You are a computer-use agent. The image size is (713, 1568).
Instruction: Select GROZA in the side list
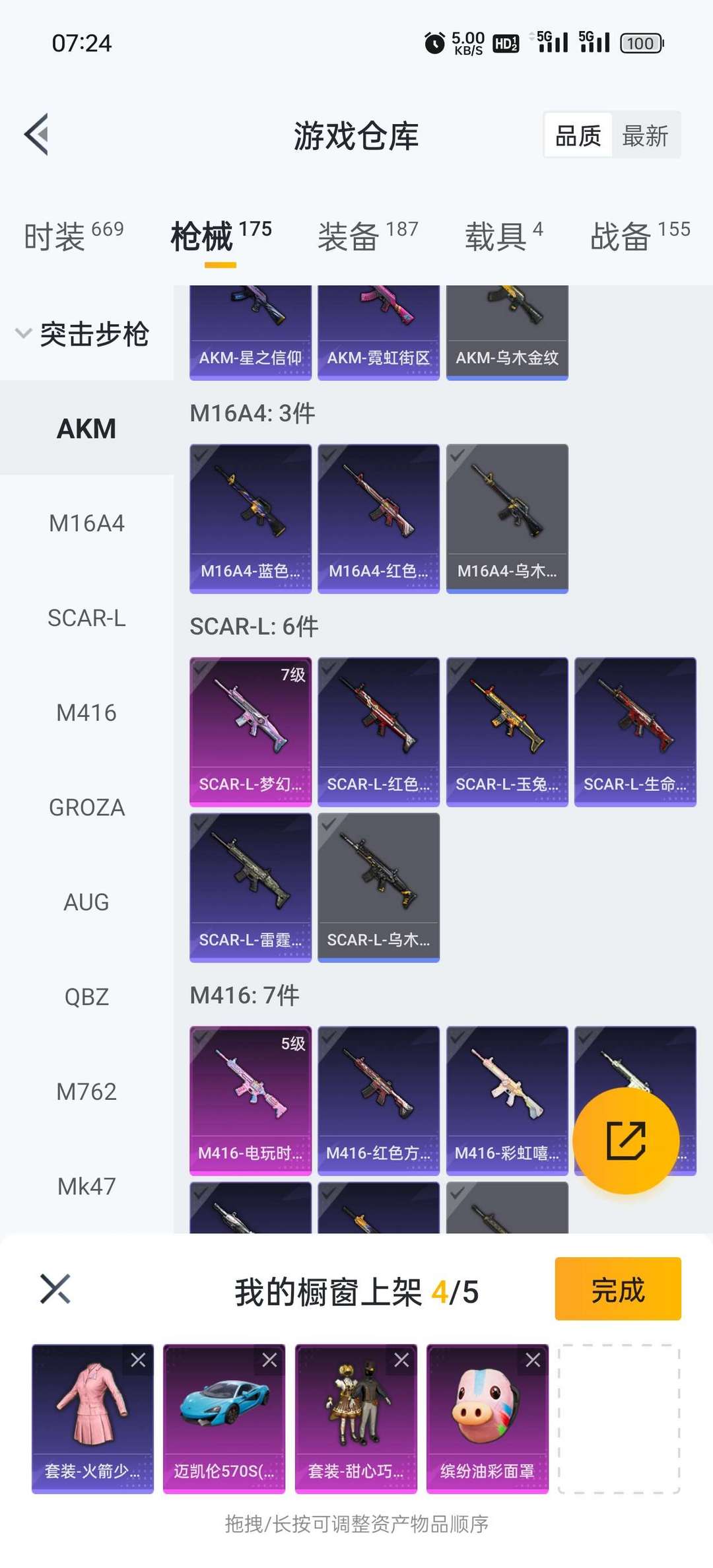(86, 807)
